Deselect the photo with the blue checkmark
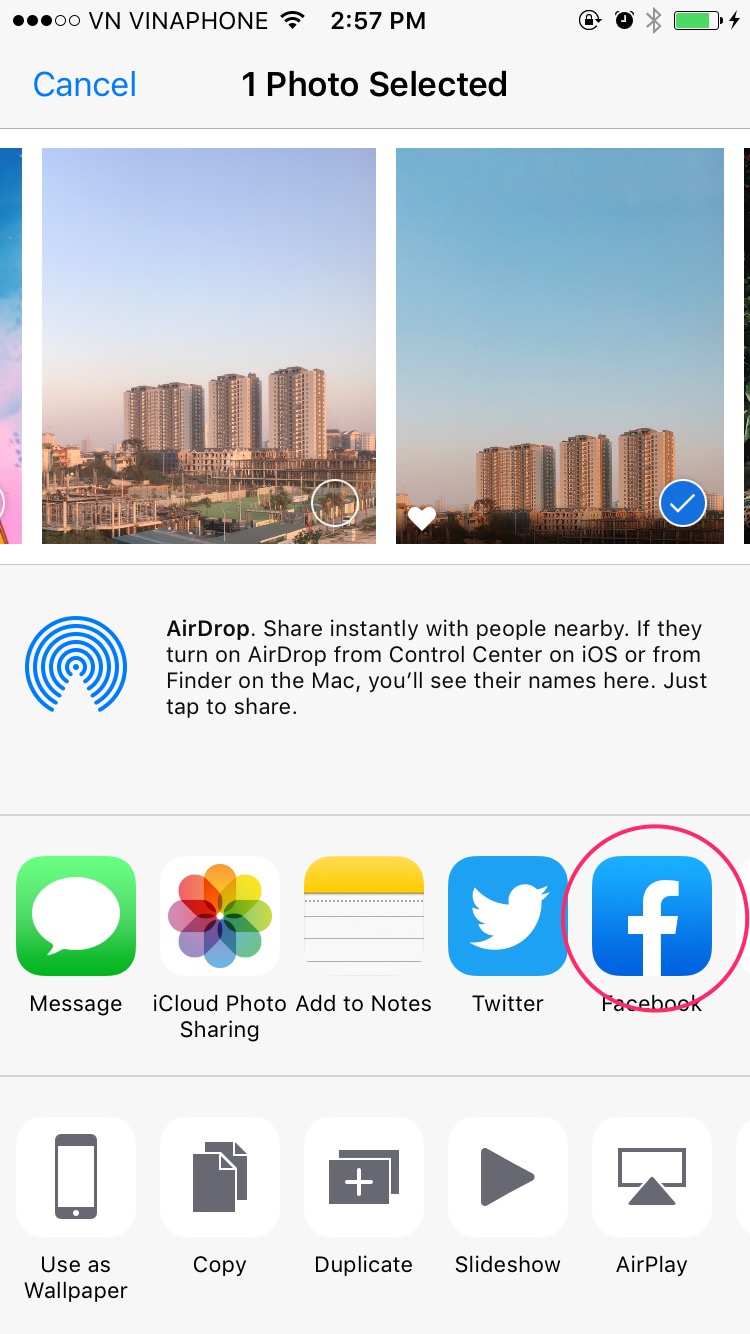 pos(560,346)
